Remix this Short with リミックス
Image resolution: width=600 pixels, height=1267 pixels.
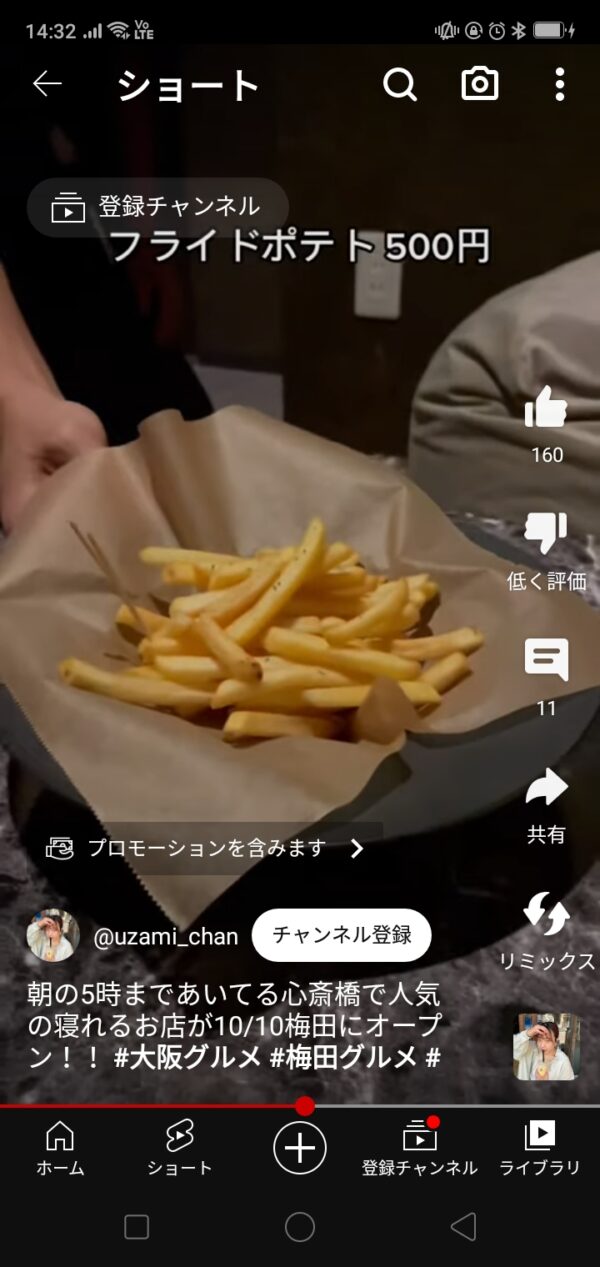coord(546,915)
